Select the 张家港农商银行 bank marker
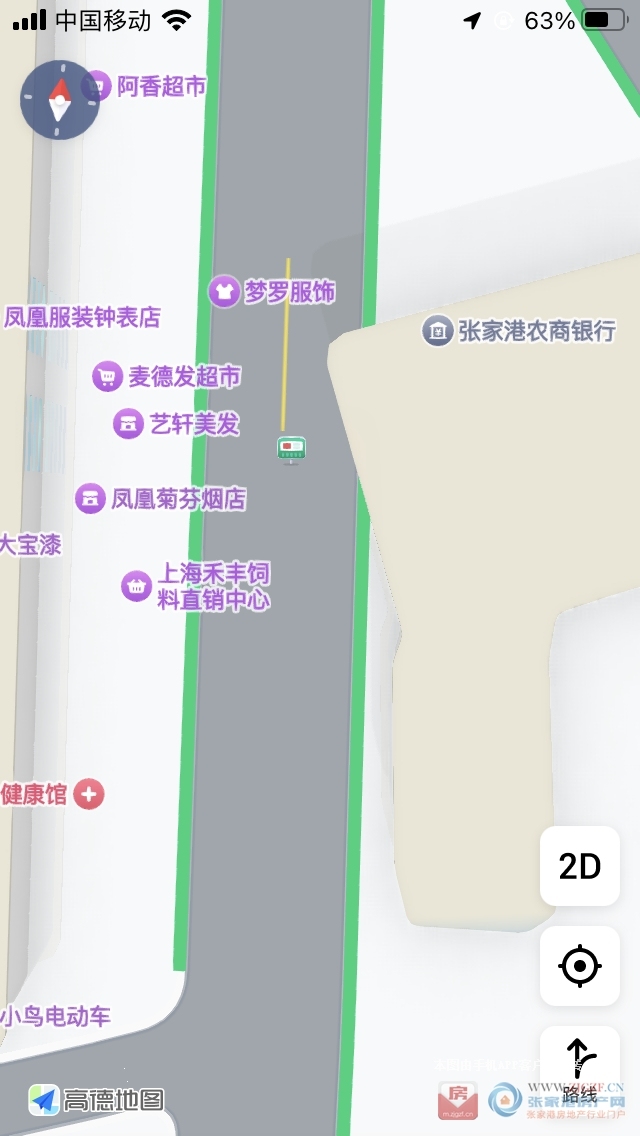This screenshot has width=640, height=1136. tap(438, 331)
